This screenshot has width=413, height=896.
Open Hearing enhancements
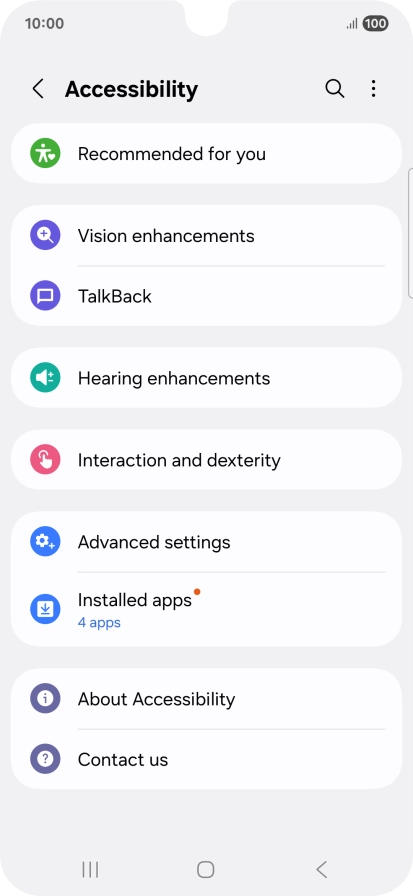(206, 378)
